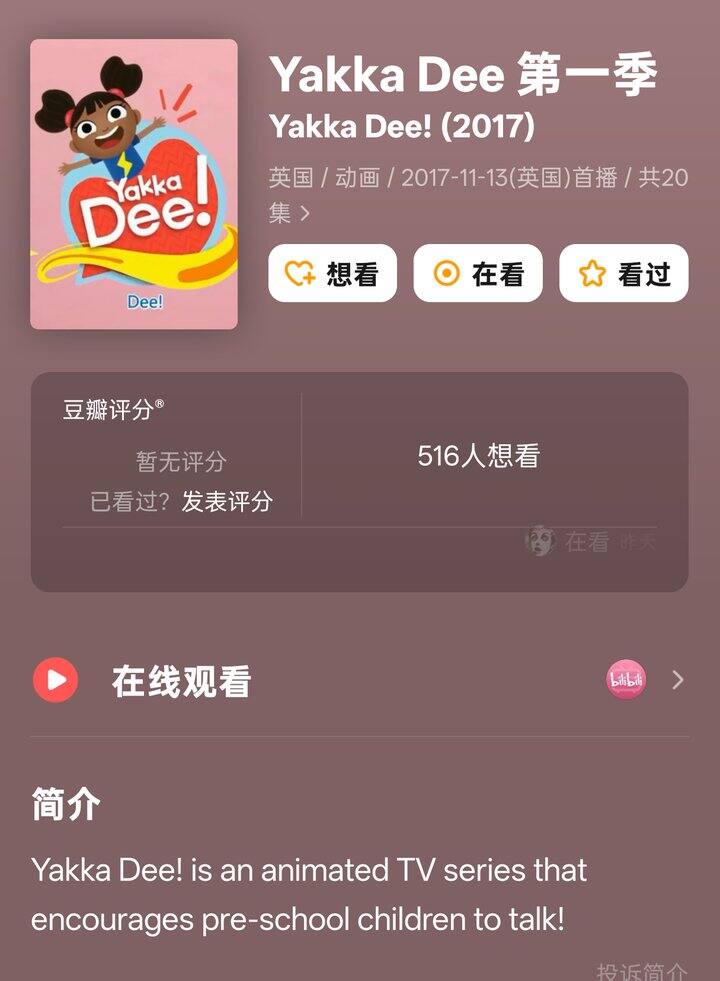Mark the show as 看过
Screen dimensions: 720x981
click(623, 273)
